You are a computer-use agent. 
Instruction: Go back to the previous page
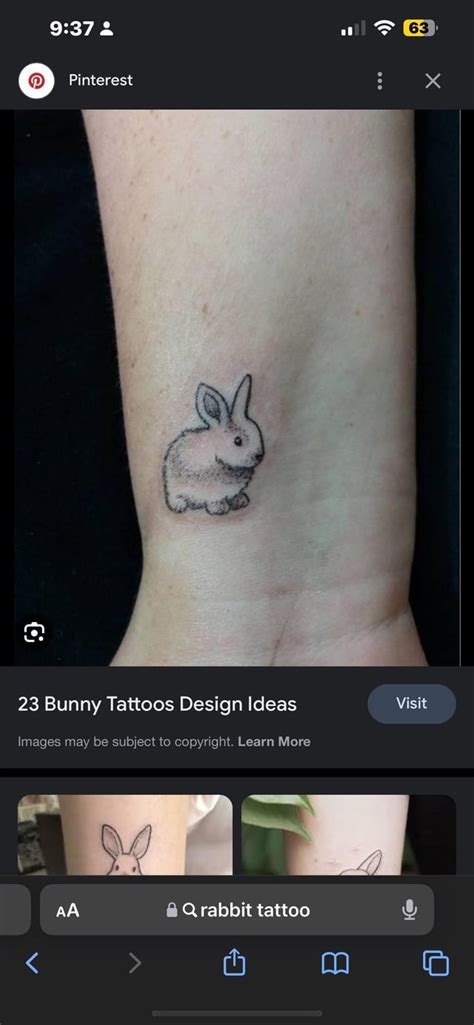pyautogui.click(x=31, y=963)
